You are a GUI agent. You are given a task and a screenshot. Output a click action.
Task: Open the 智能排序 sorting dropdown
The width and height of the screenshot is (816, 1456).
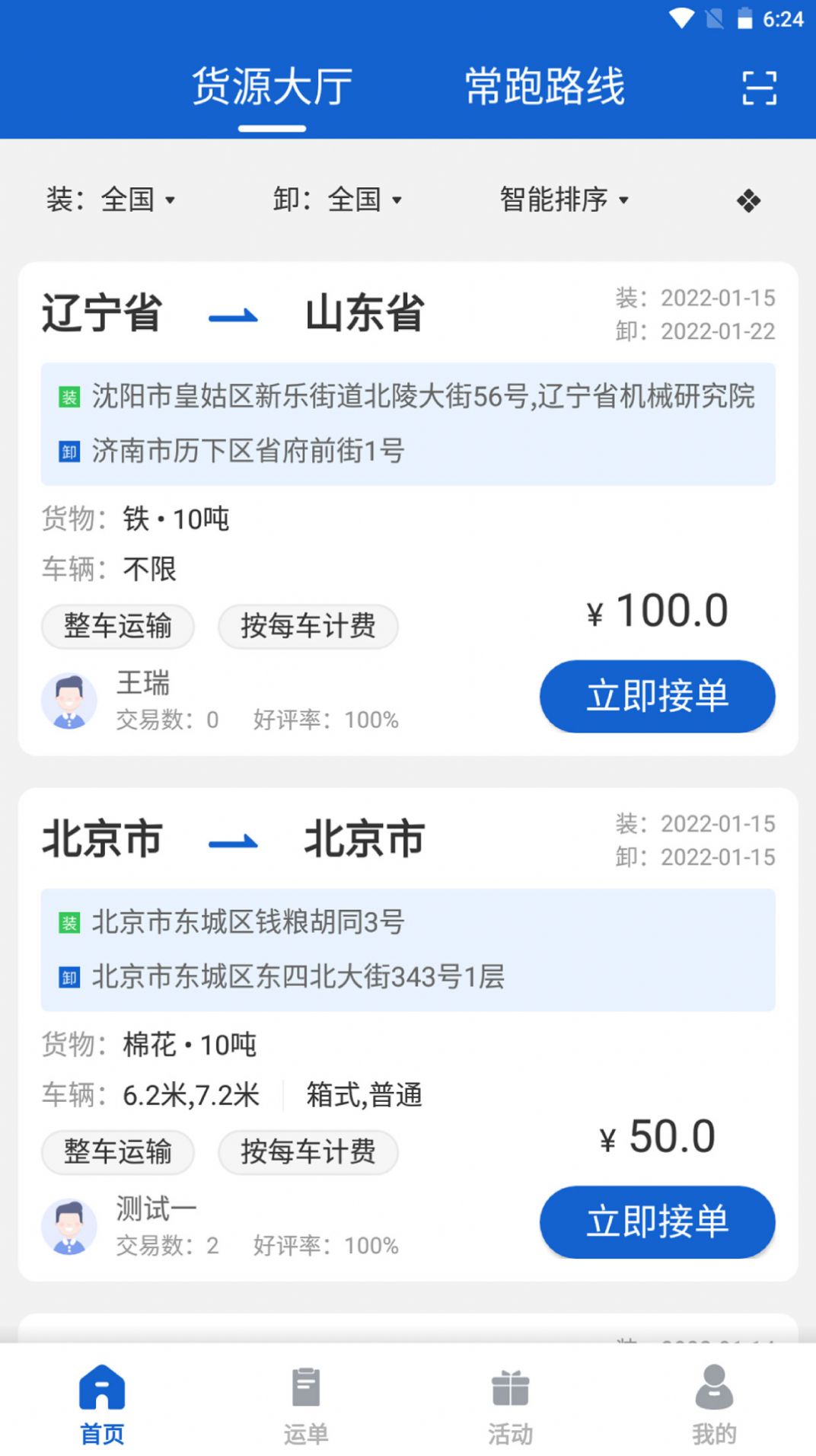564,200
